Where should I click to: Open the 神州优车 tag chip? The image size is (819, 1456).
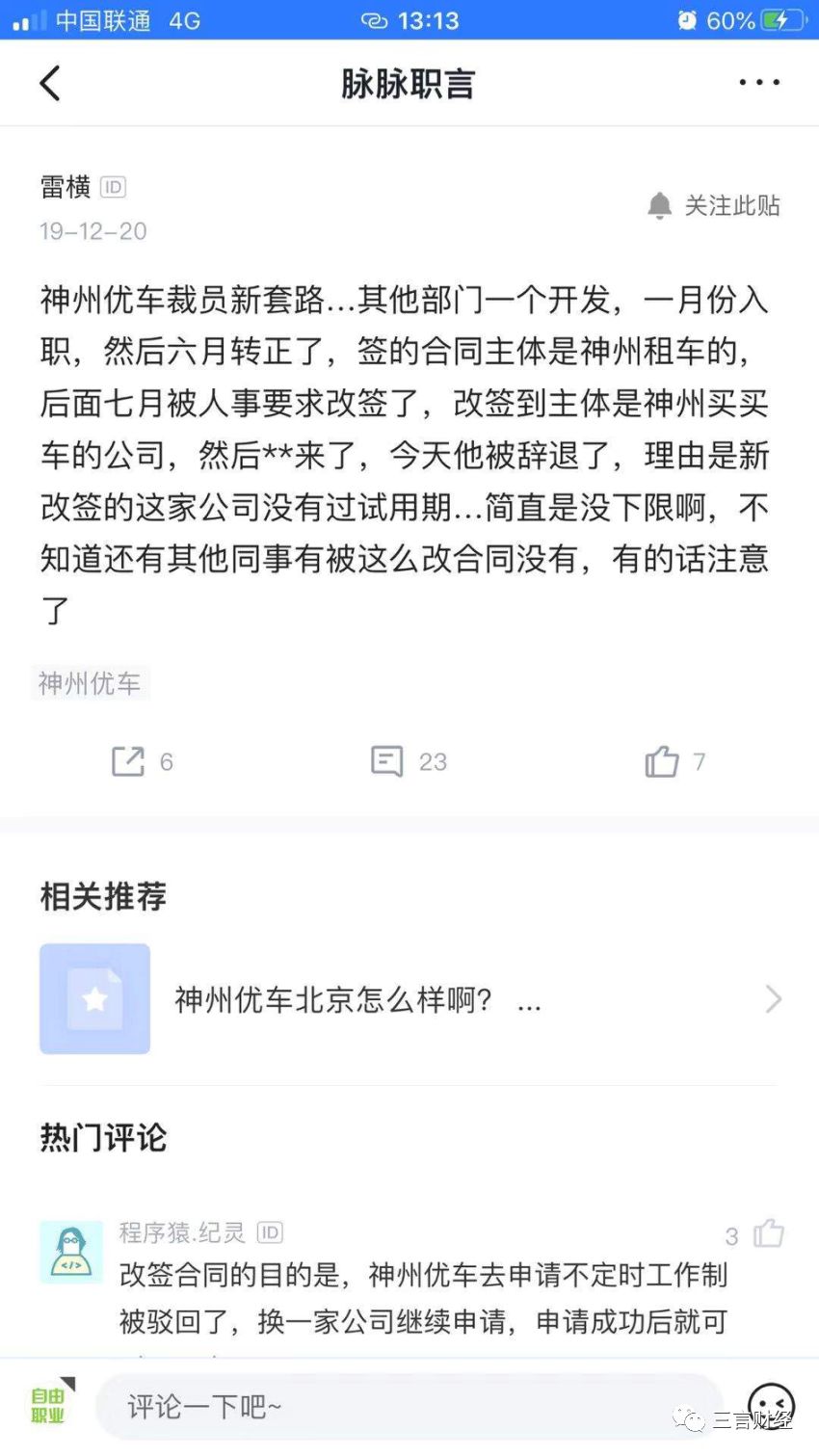90,683
